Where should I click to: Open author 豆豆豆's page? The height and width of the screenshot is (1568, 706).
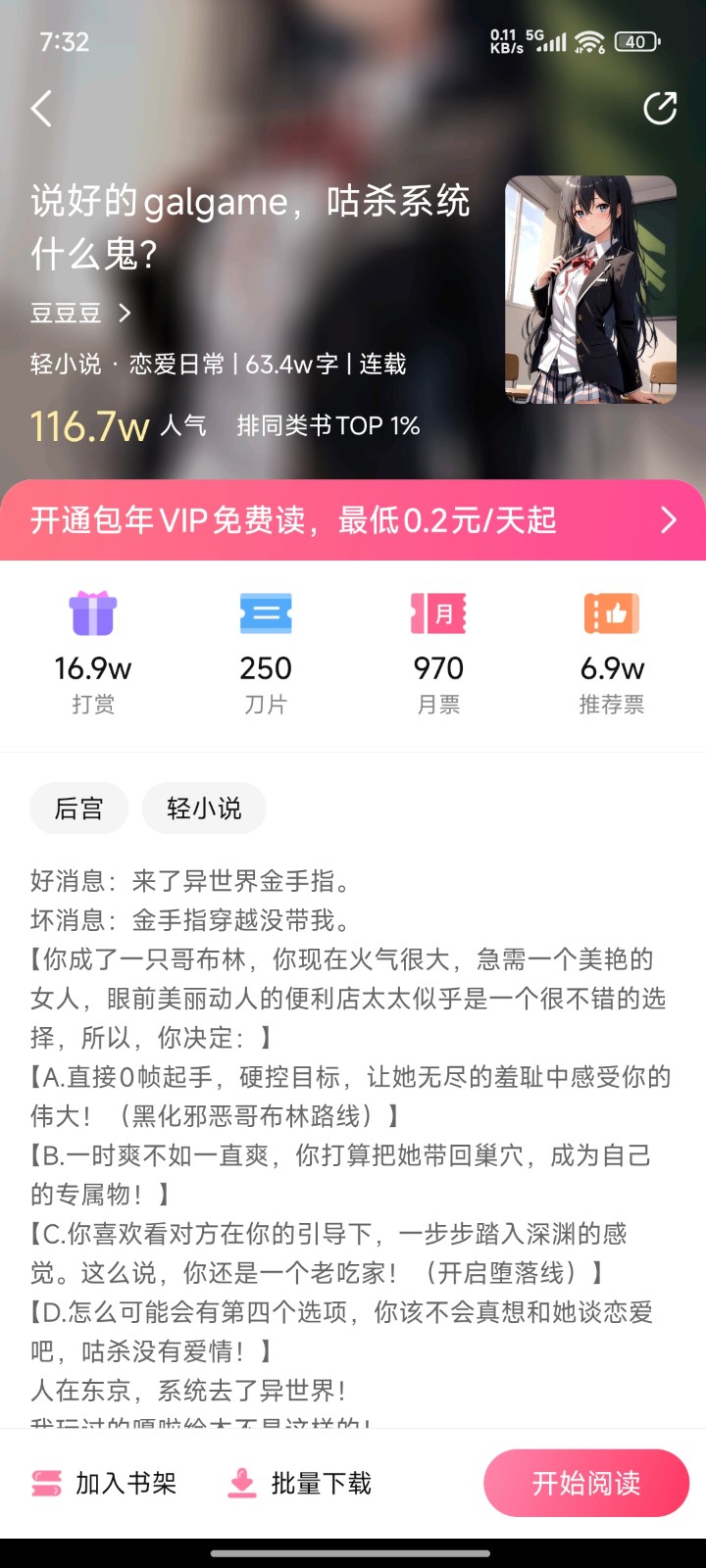pyautogui.click(x=80, y=313)
